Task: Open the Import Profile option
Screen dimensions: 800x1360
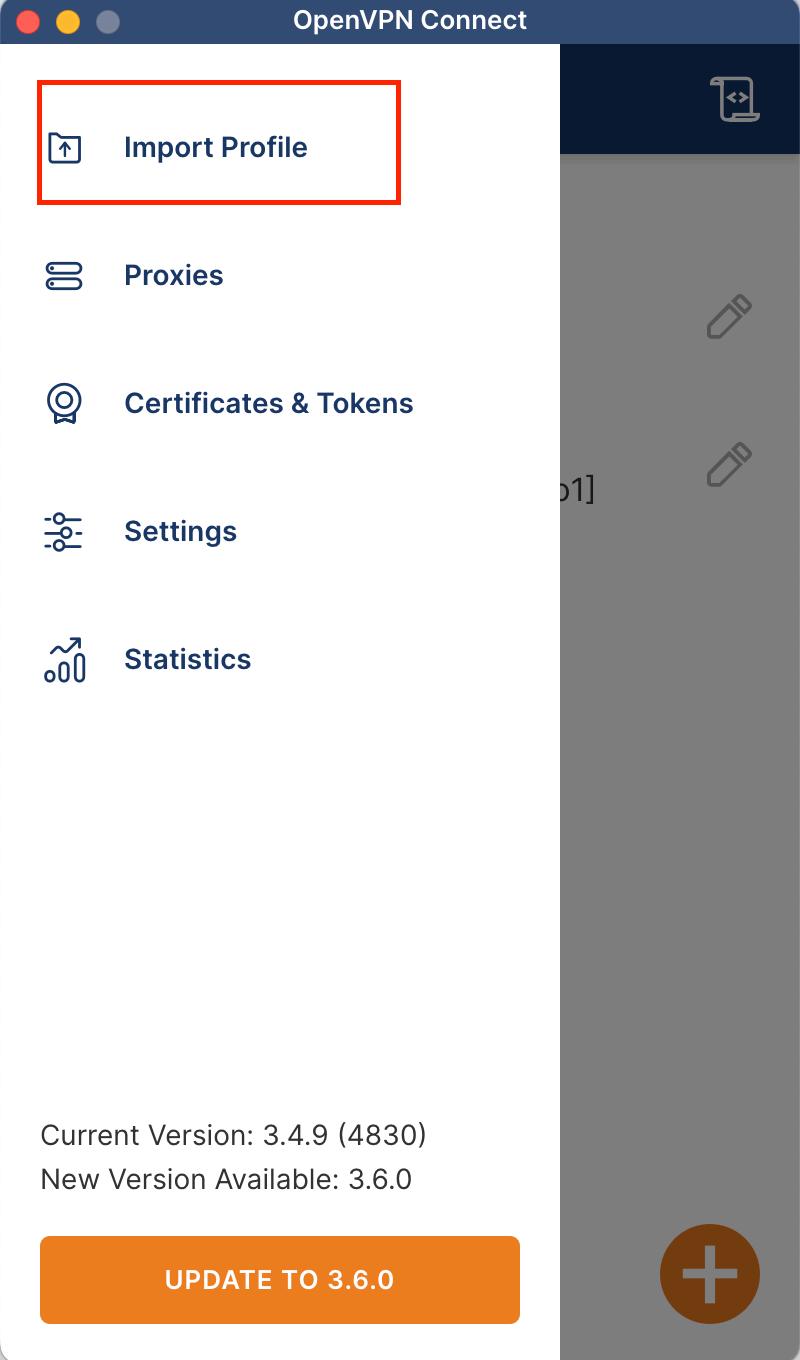Action: tap(215, 147)
